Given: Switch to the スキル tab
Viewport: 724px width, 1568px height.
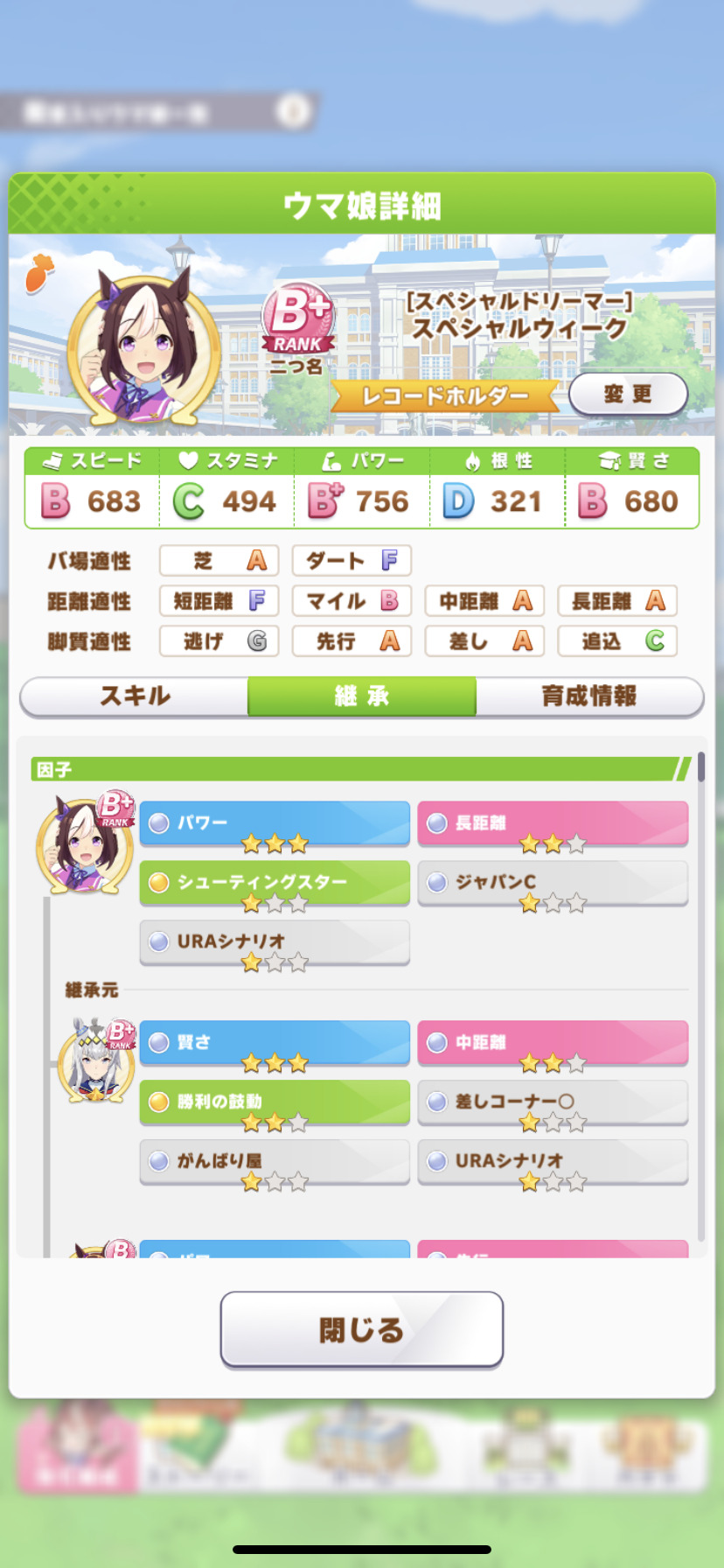Looking at the screenshot, I should point(135,696).
